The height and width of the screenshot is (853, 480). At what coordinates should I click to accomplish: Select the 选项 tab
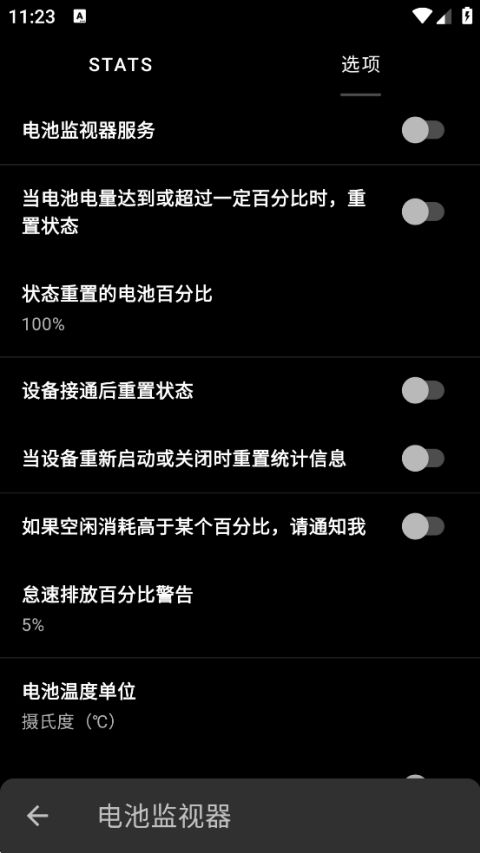pyautogui.click(x=360, y=65)
